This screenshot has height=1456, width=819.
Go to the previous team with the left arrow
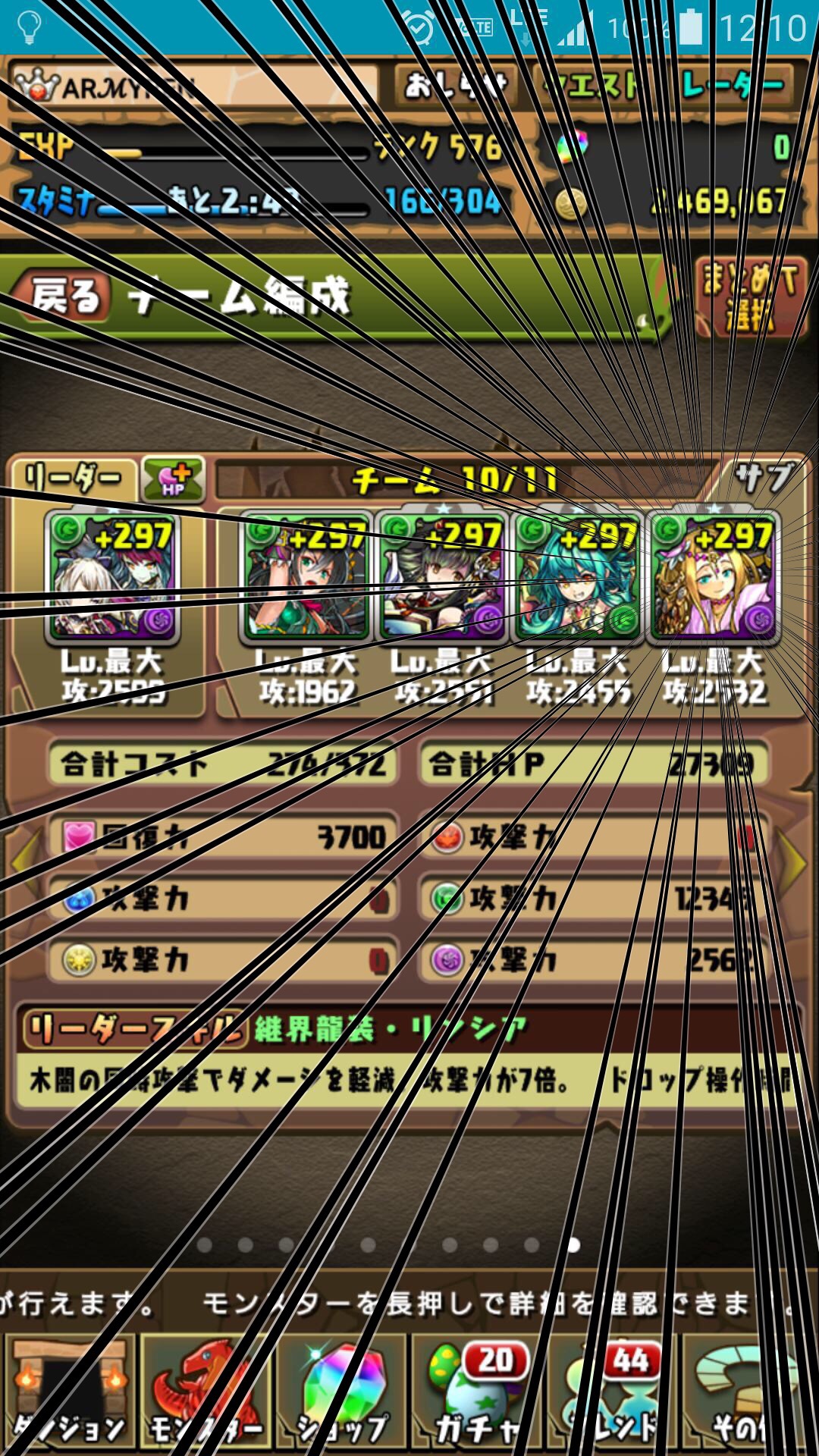[x=24, y=861]
